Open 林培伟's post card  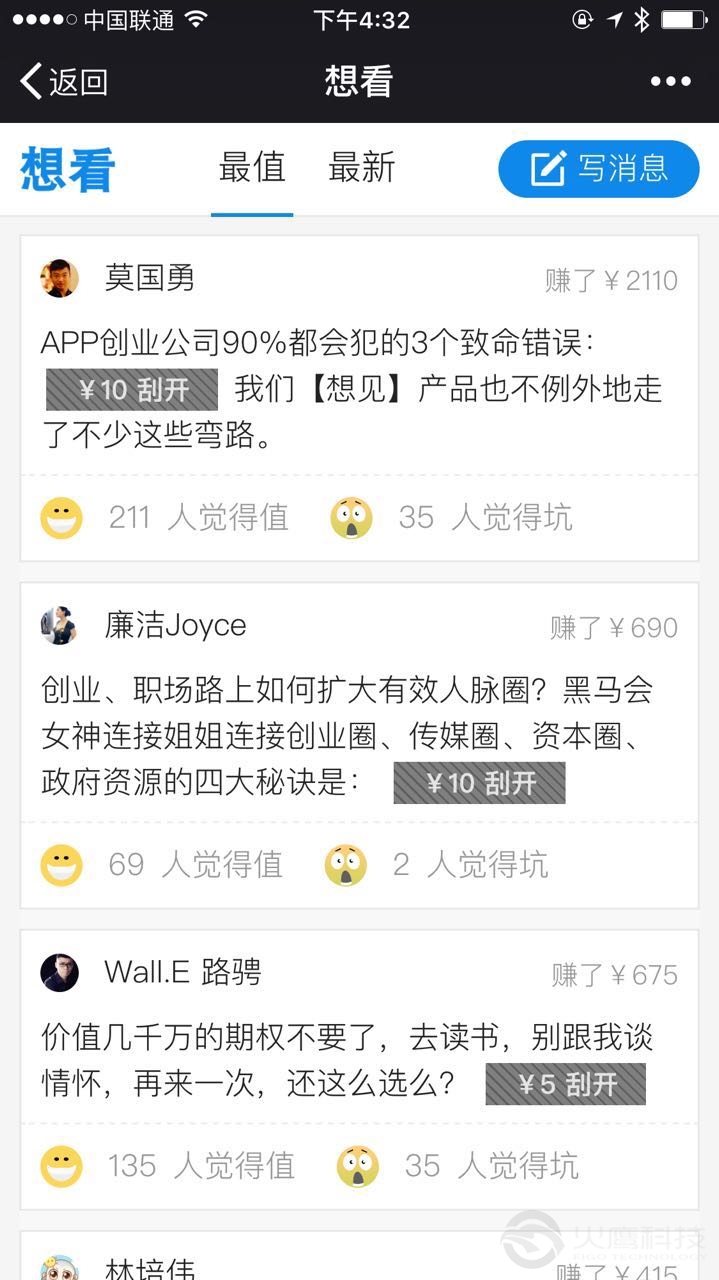[359, 1256]
